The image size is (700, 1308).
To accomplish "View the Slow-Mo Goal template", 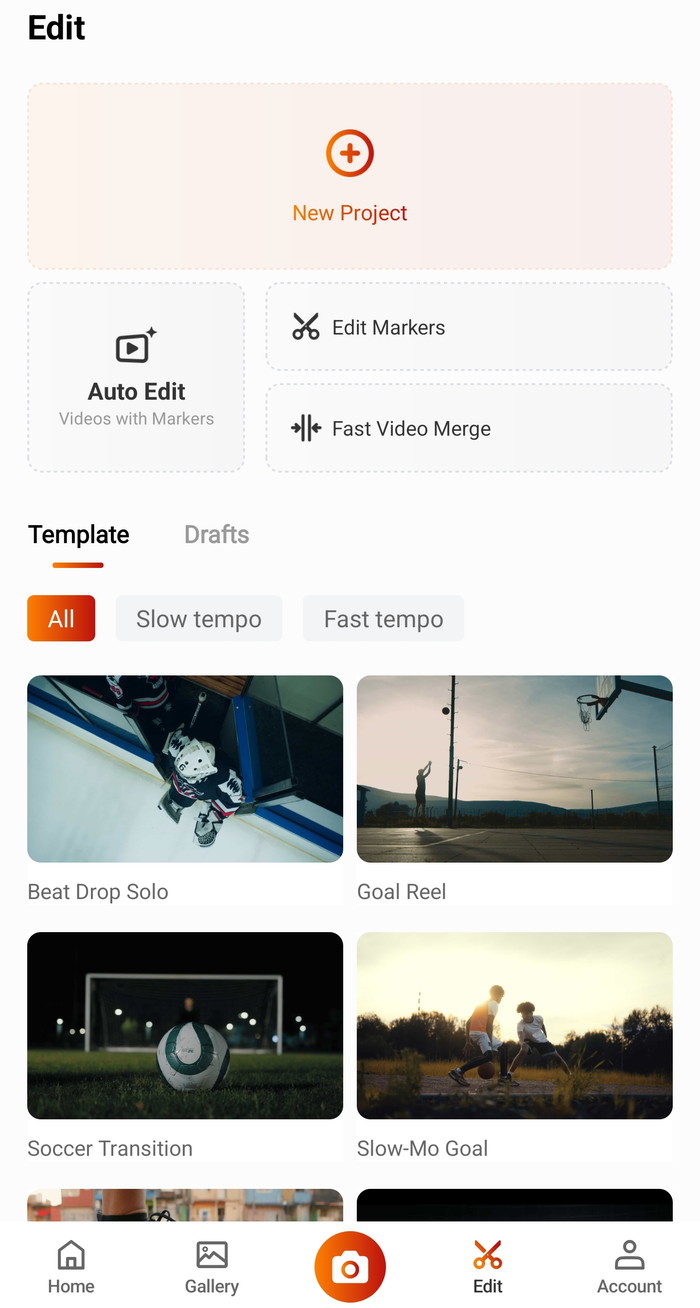I will (x=514, y=1025).
